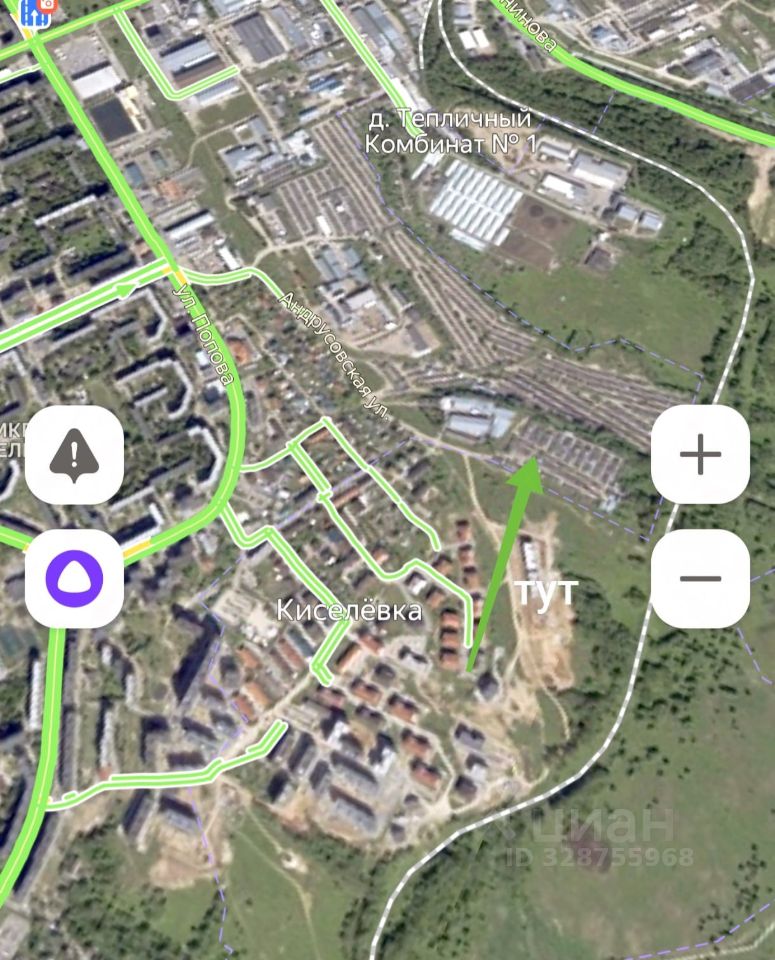Viewport: 775px width, 960px height.
Task: Zoom out on the map
Action: click(700, 579)
